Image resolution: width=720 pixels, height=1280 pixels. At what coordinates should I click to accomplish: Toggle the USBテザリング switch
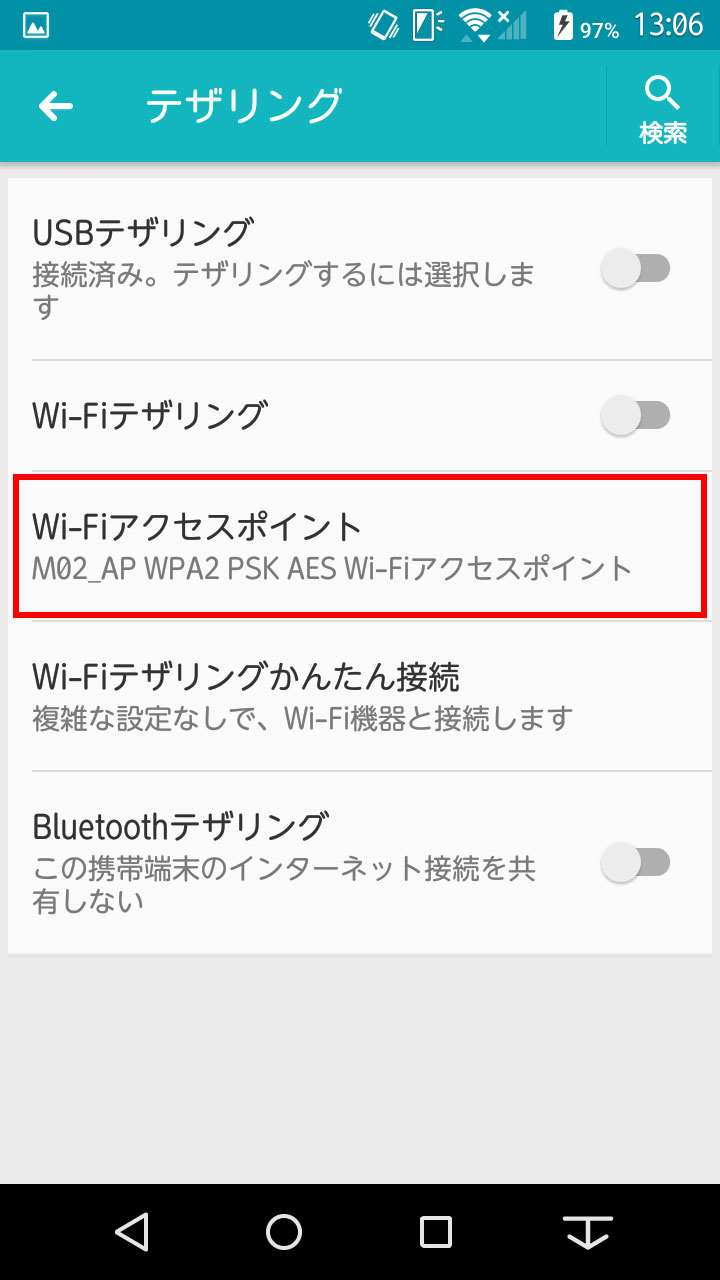click(x=636, y=269)
